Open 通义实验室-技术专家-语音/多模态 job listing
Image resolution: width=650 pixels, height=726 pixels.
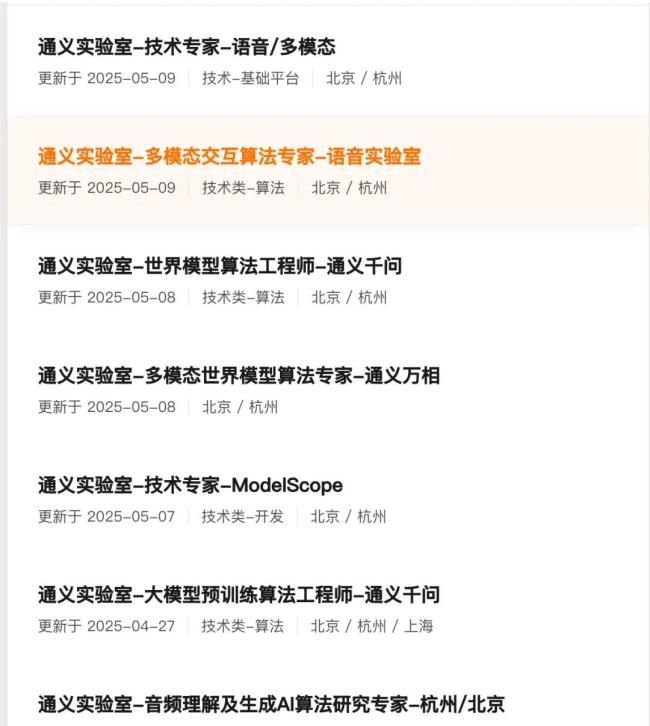[187, 46]
